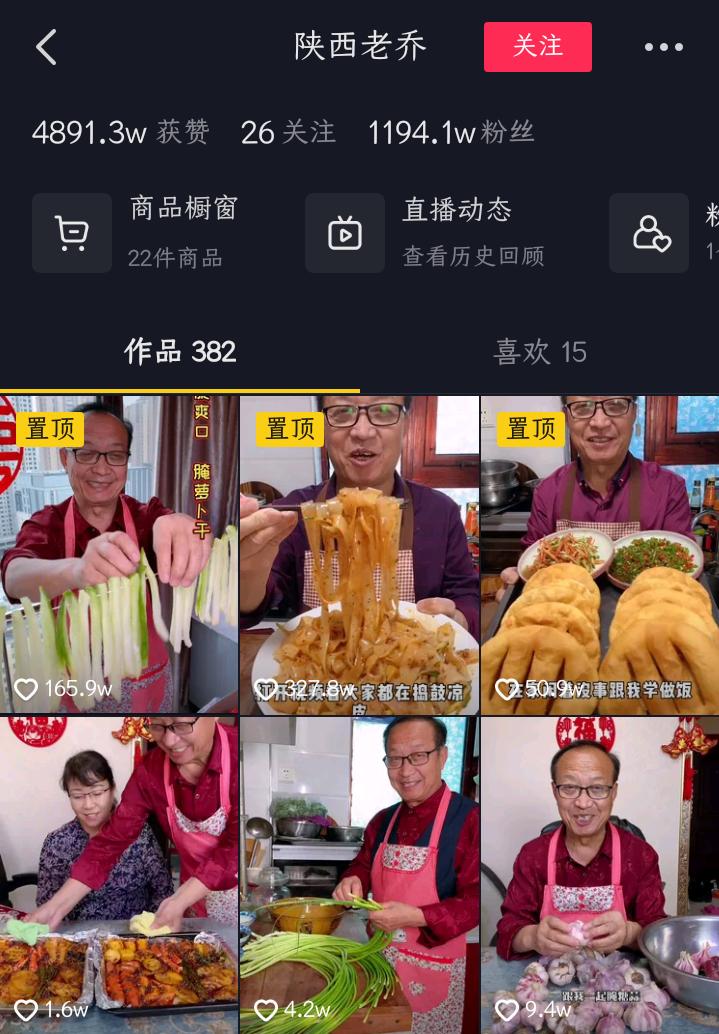Open pinned fried bread video with 250.9w likes
Image resolution: width=719 pixels, height=1034 pixels.
599,555
